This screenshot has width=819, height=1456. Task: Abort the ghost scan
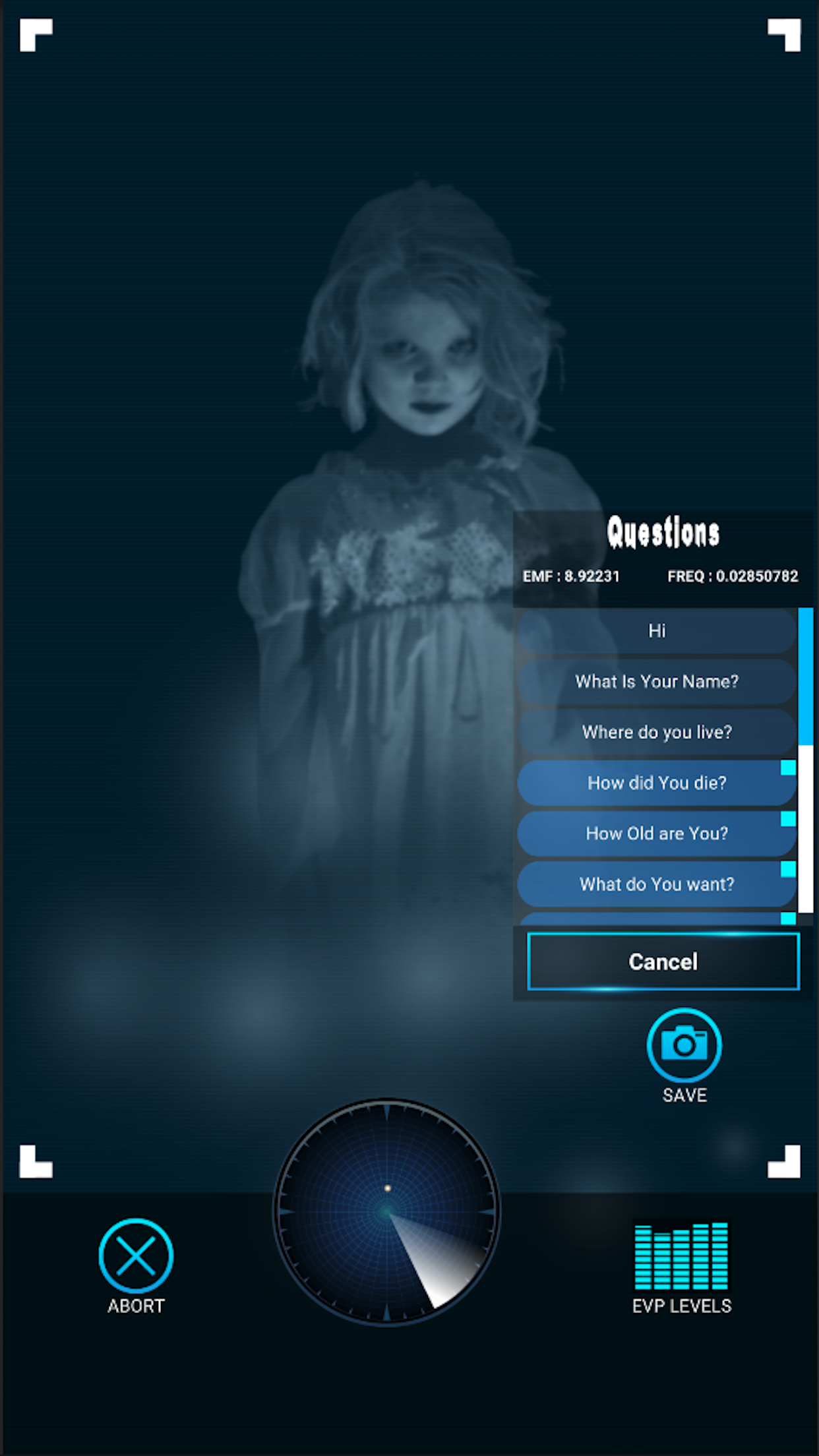pos(136,1256)
